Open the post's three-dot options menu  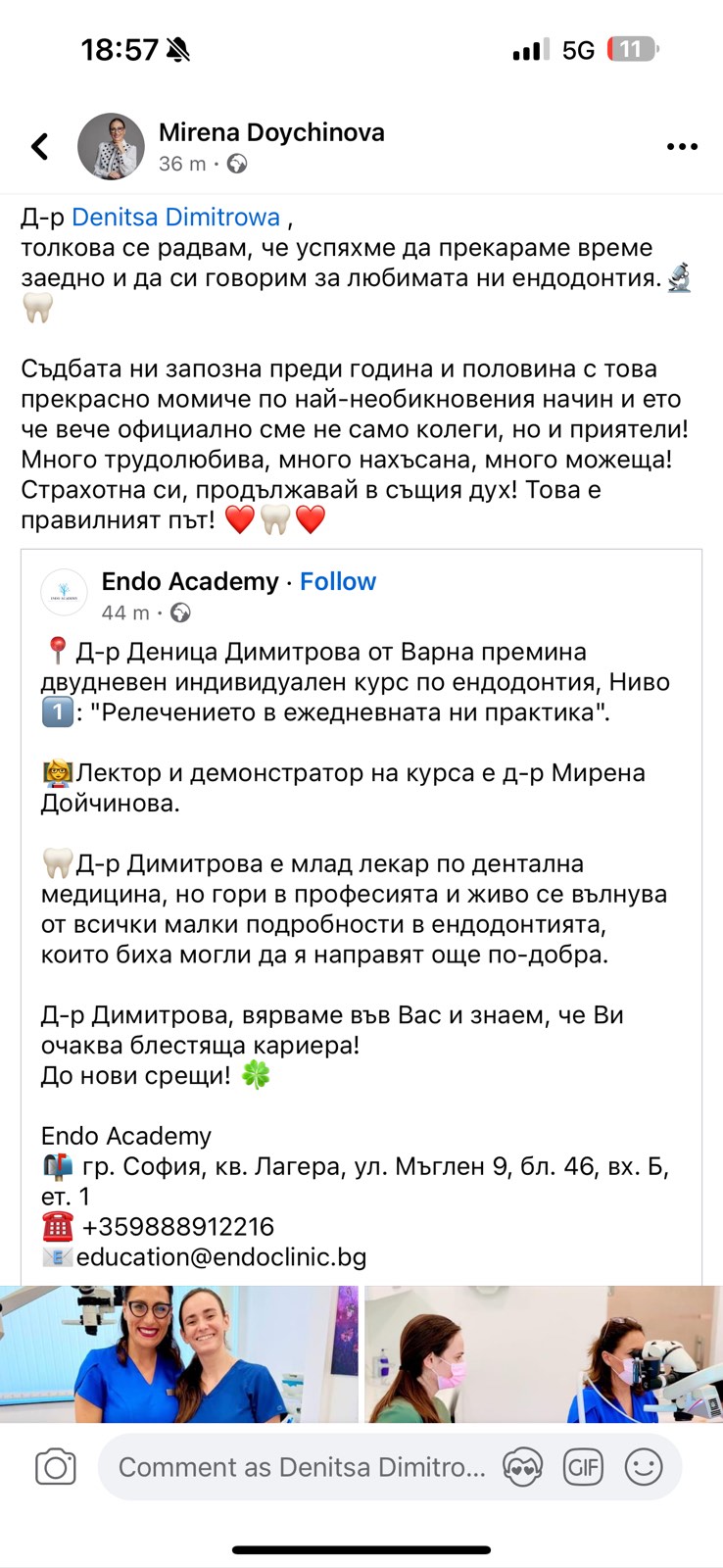point(682,147)
